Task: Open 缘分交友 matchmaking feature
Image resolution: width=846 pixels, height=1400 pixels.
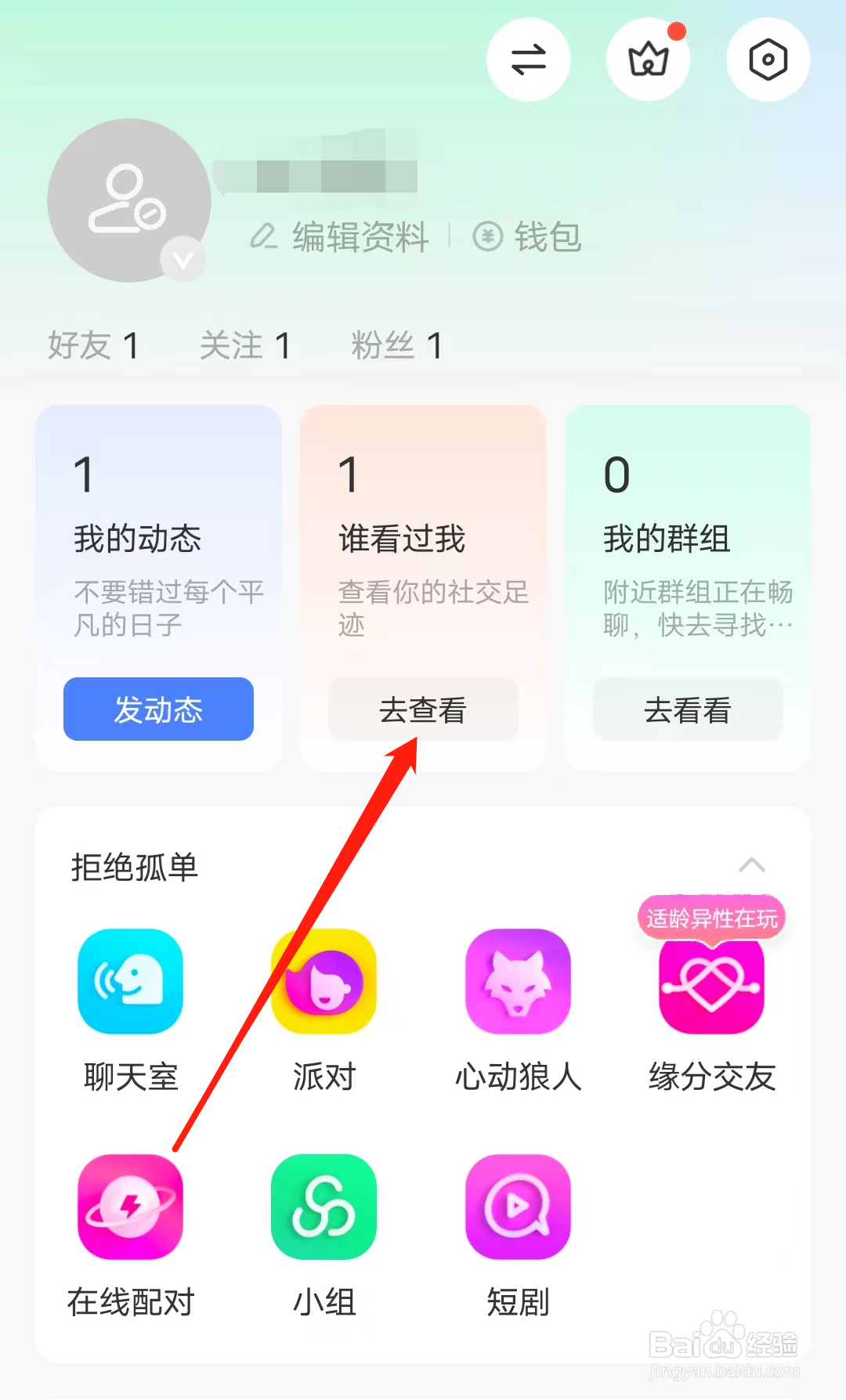Action: tap(711, 983)
